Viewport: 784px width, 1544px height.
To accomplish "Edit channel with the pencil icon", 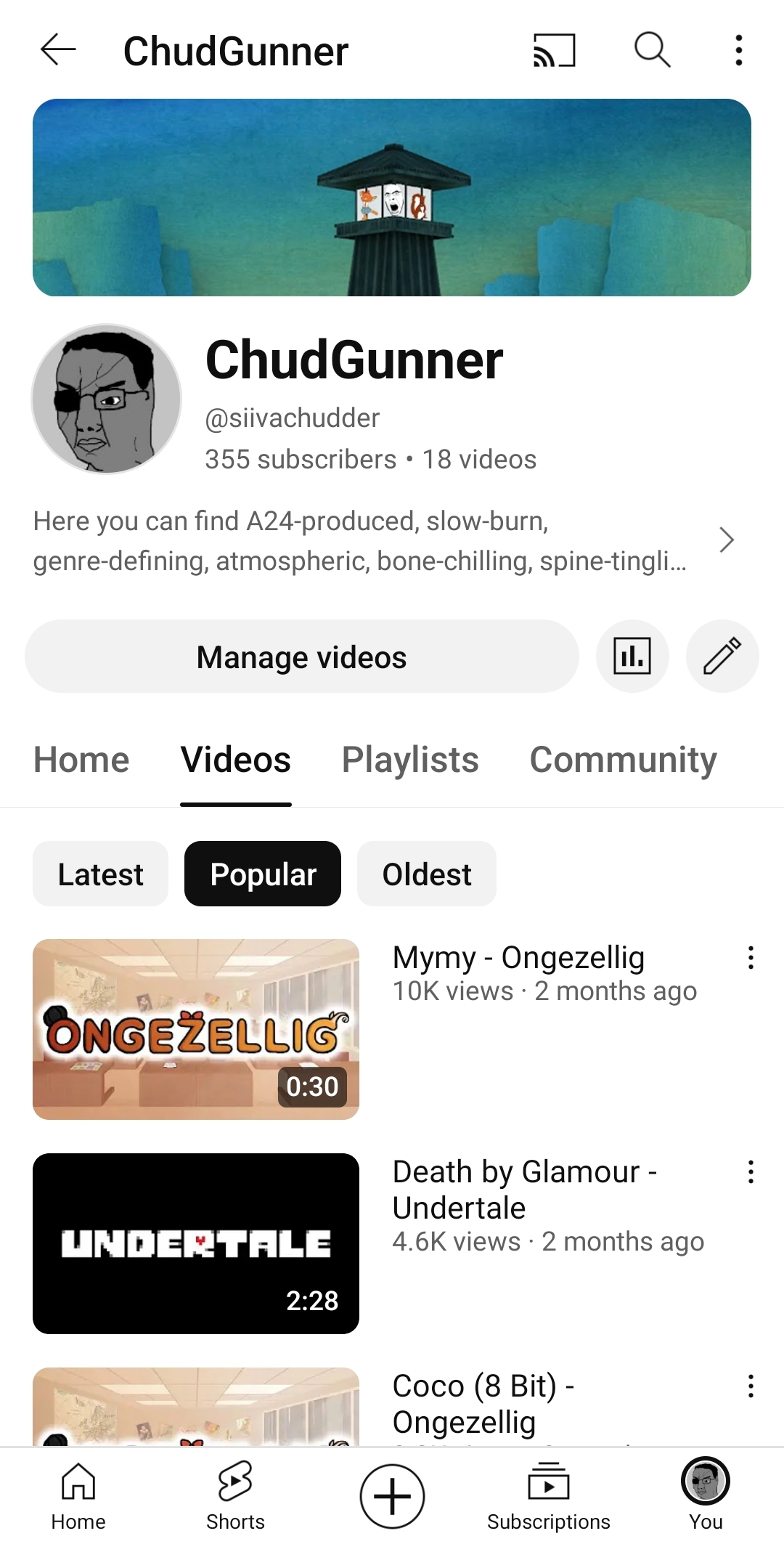I will pos(722,657).
